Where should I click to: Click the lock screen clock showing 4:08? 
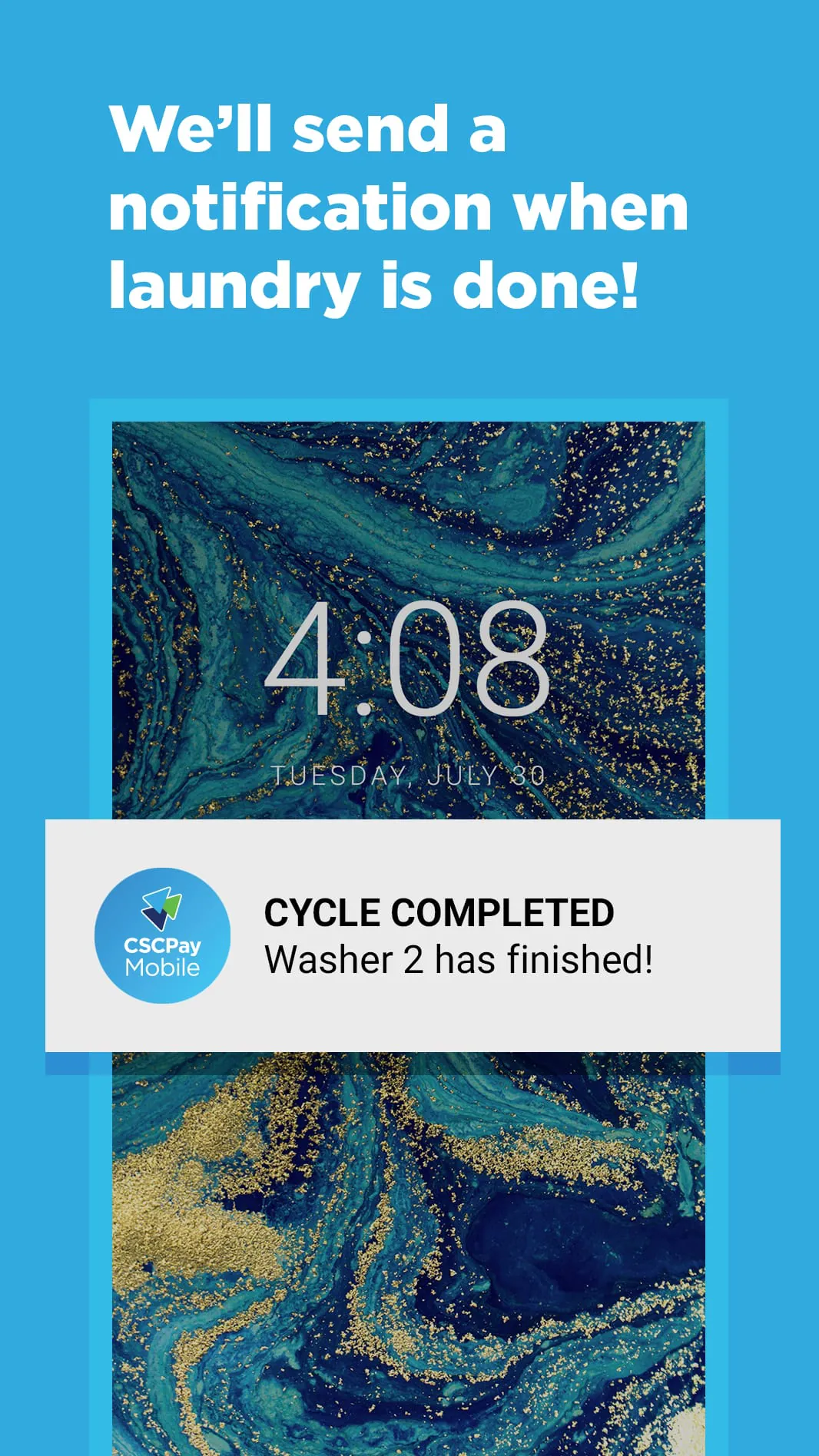coord(409,660)
